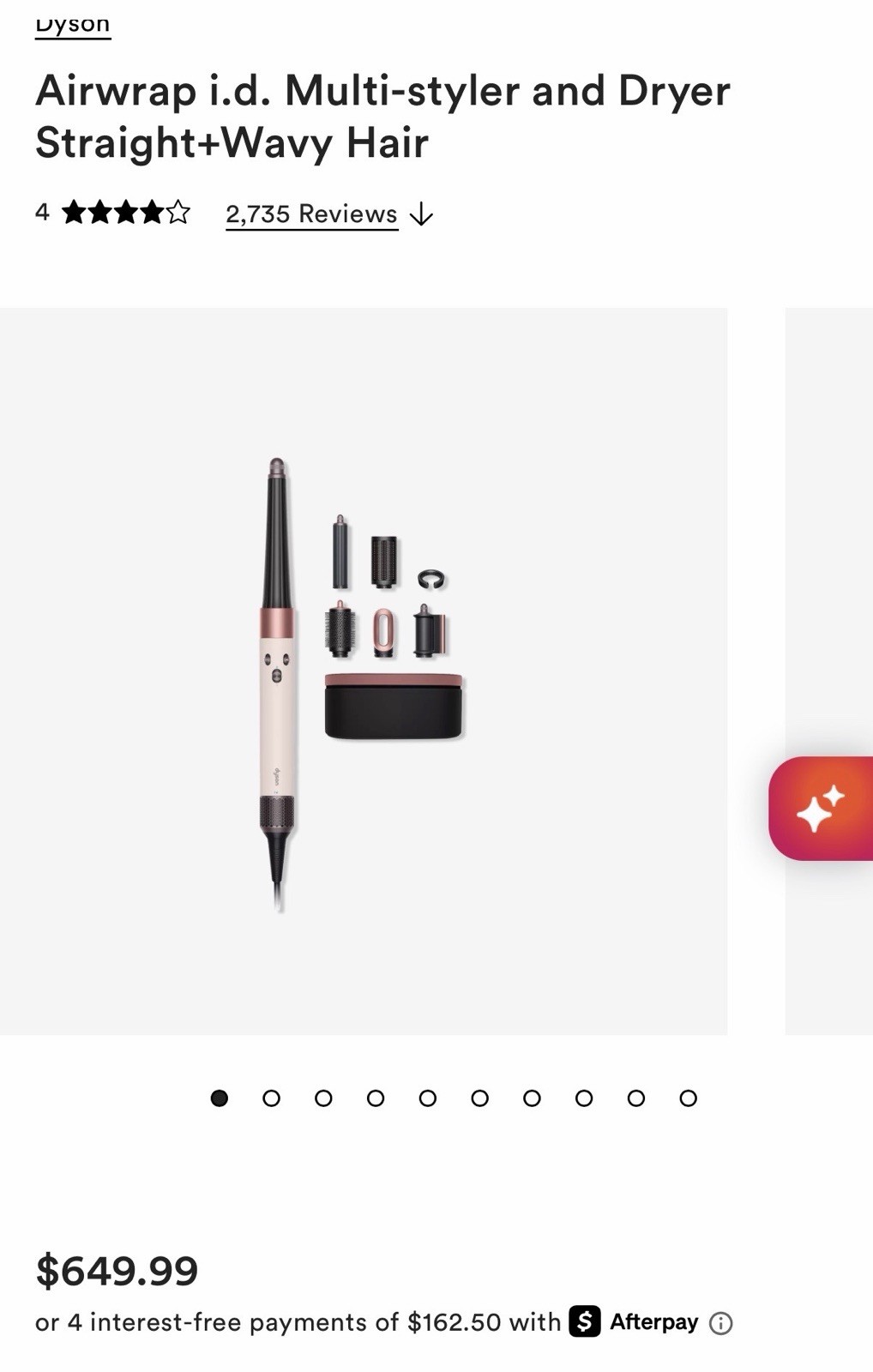
Task: Select the fifth image carousel dot
Action: point(427,1098)
